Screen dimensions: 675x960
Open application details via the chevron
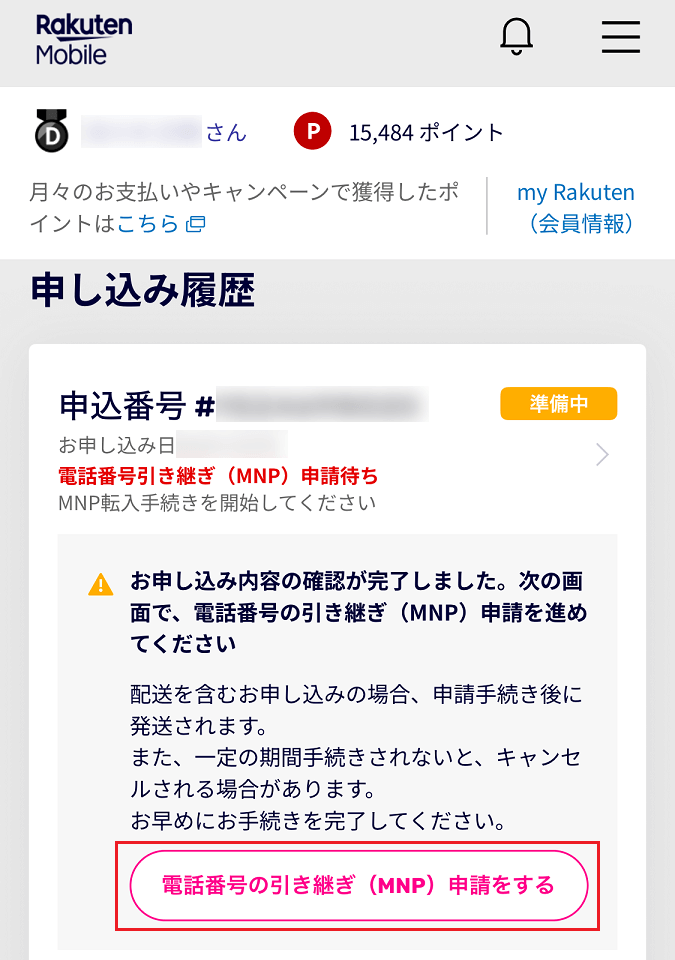point(602,455)
